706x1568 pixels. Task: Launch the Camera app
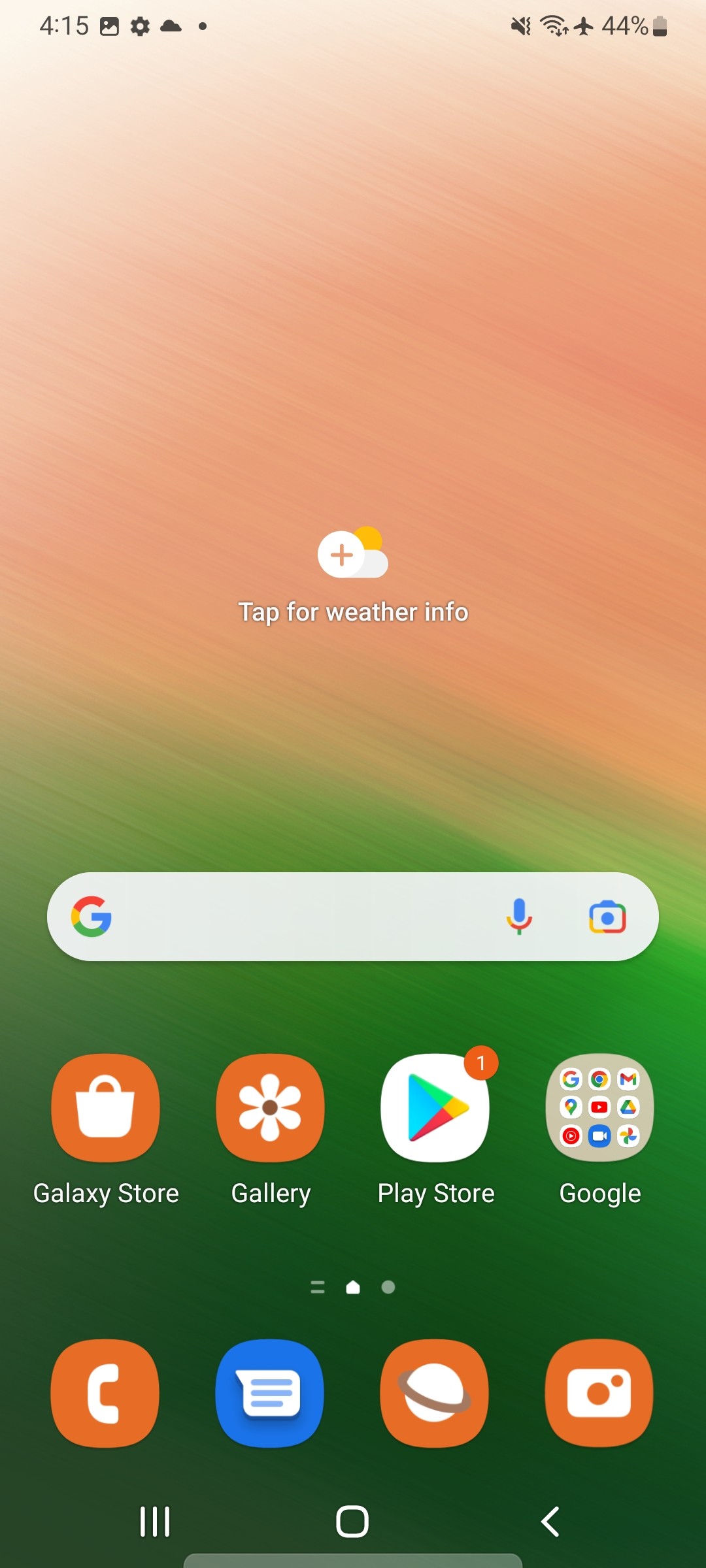click(x=599, y=1393)
